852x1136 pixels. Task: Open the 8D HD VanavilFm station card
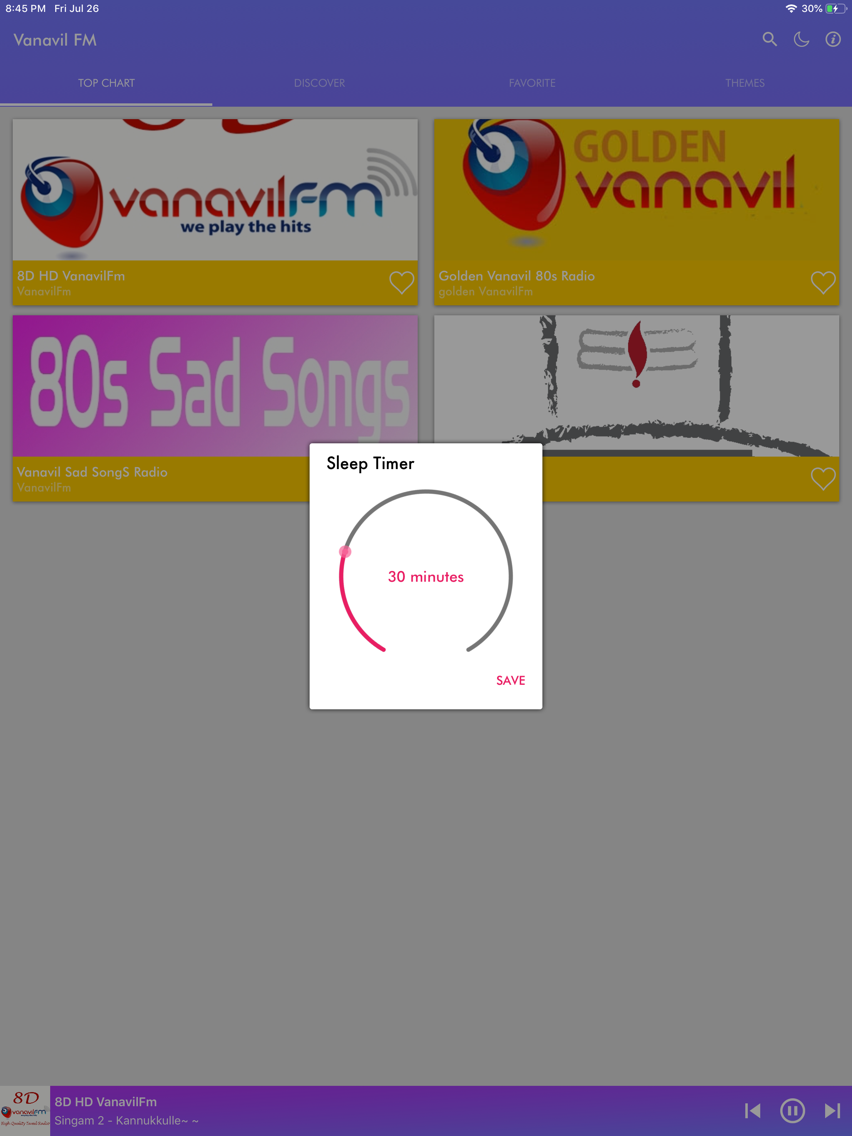pos(215,192)
